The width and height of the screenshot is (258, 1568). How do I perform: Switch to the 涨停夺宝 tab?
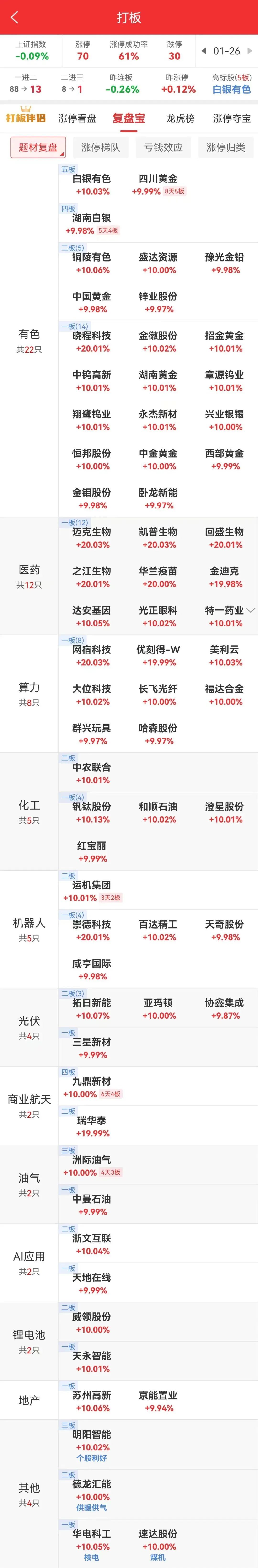232,118
